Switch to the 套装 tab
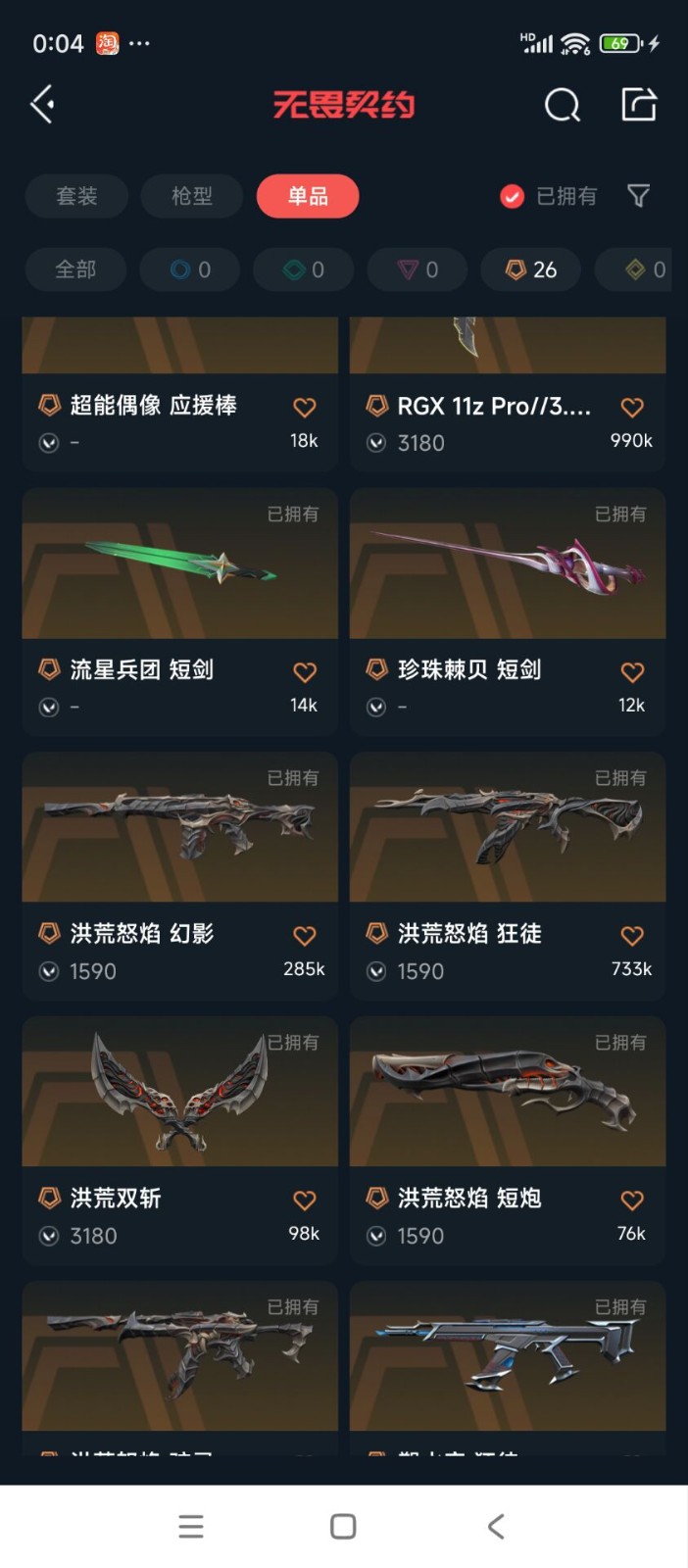Viewport: 688px width, 1568px height. [x=76, y=196]
